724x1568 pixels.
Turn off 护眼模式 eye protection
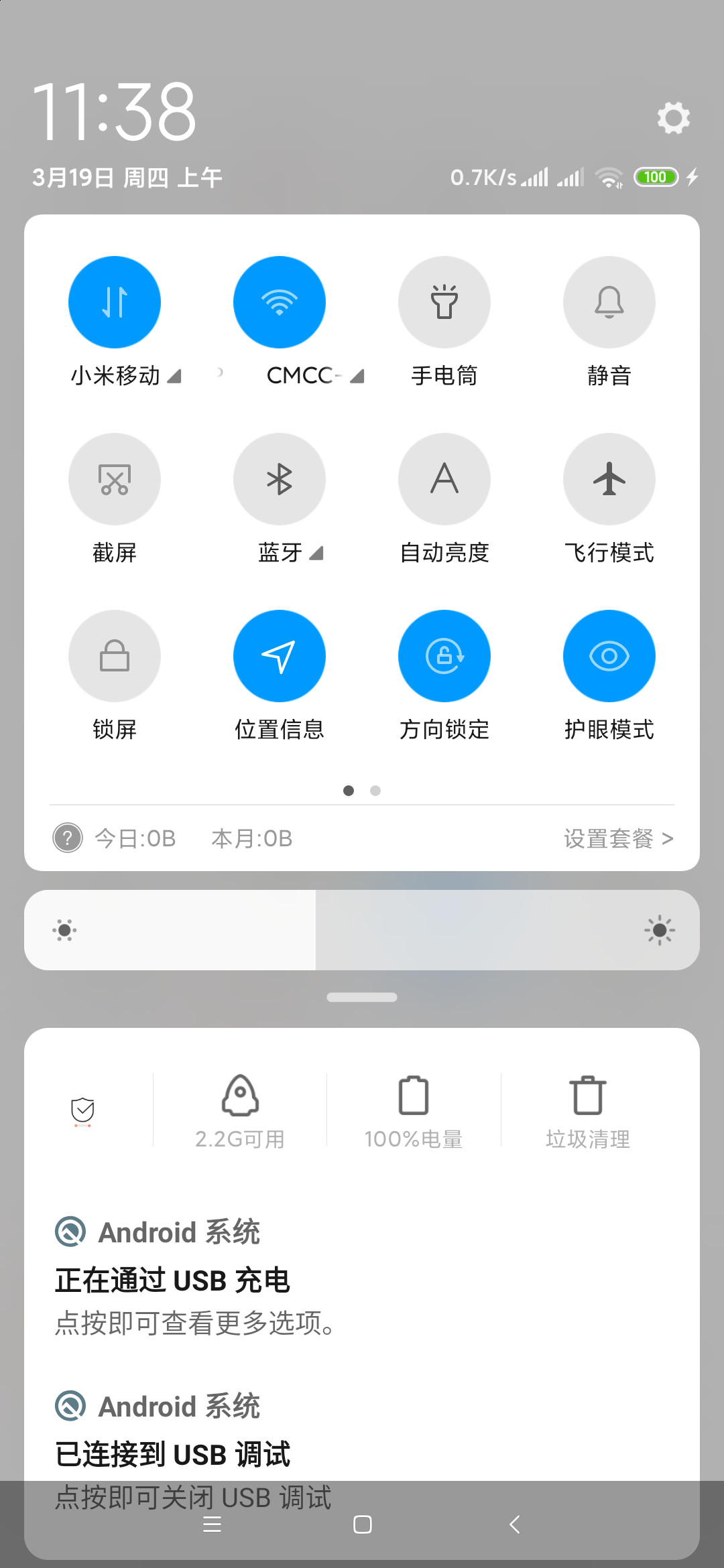click(x=609, y=656)
